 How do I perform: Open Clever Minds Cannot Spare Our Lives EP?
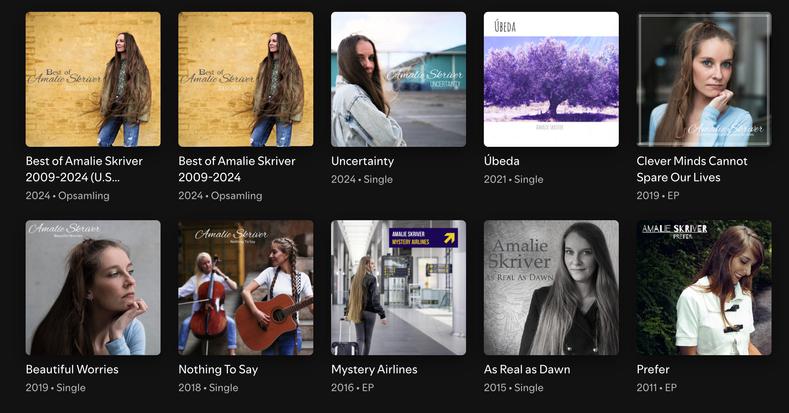(704, 80)
